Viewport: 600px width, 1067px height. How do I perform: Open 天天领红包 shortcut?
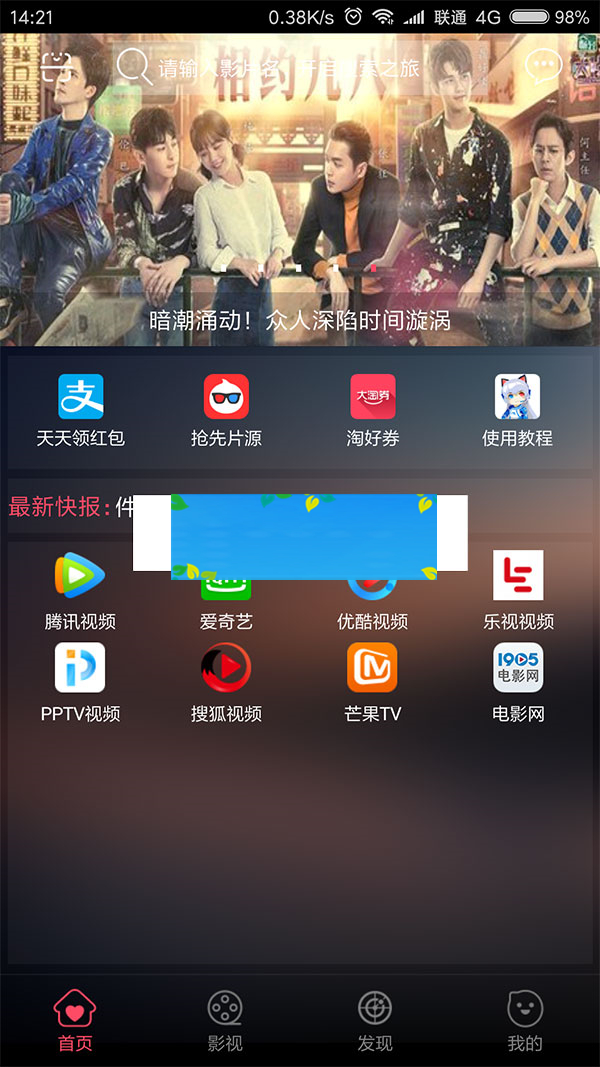[x=80, y=410]
